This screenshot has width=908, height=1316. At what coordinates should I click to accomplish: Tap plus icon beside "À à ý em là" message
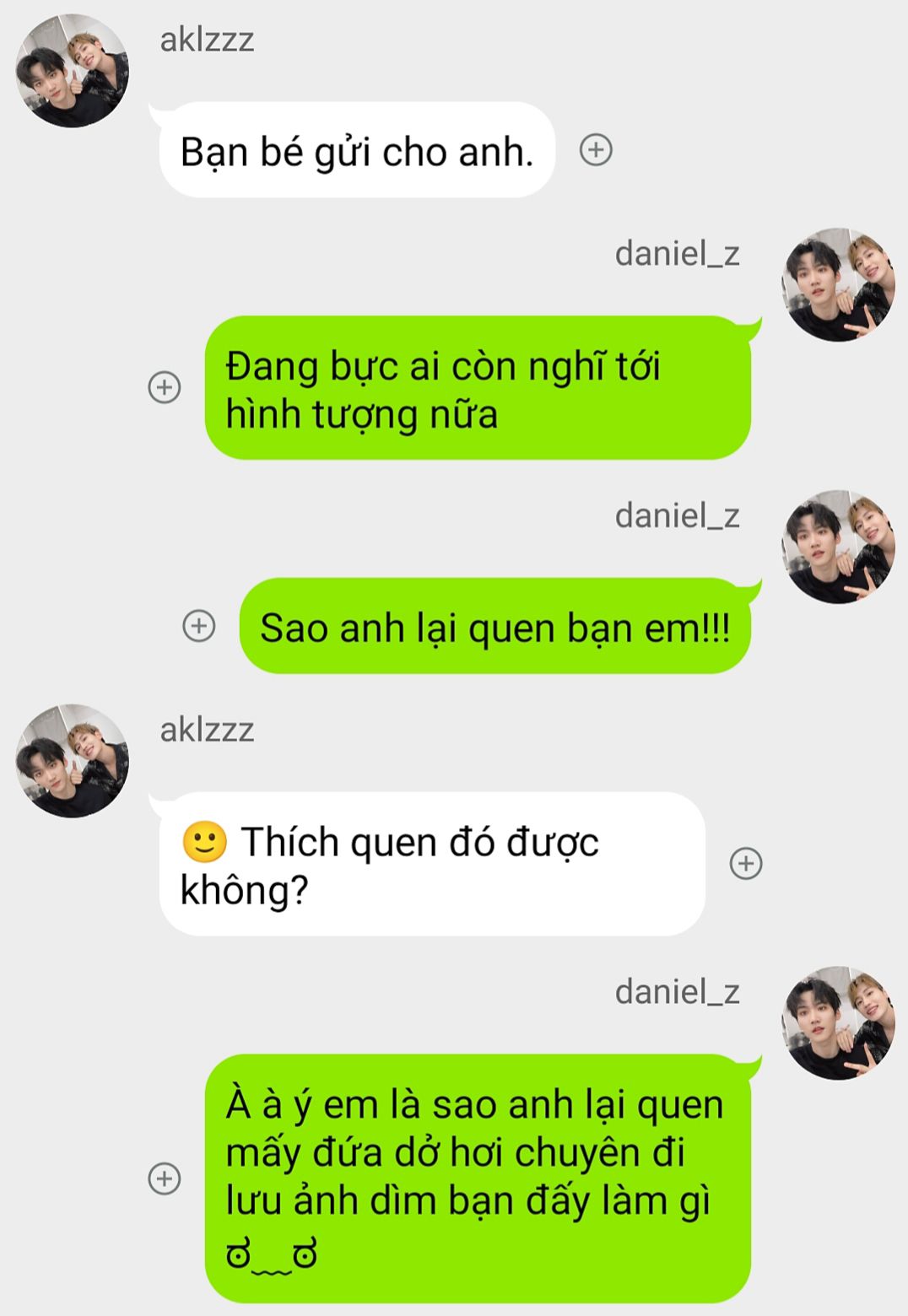(165, 1178)
